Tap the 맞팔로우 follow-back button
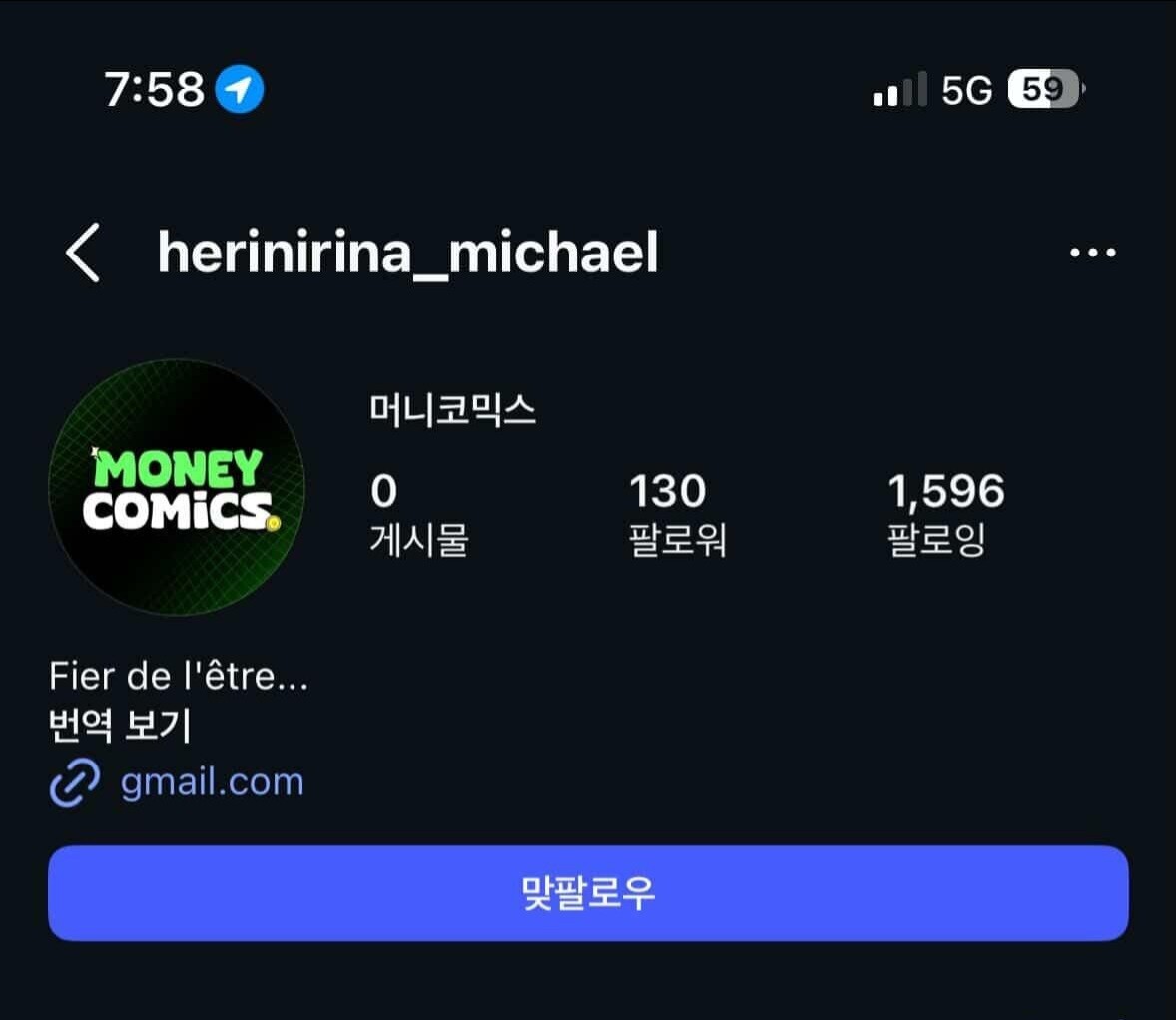The width and height of the screenshot is (1176, 1020). tap(588, 892)
